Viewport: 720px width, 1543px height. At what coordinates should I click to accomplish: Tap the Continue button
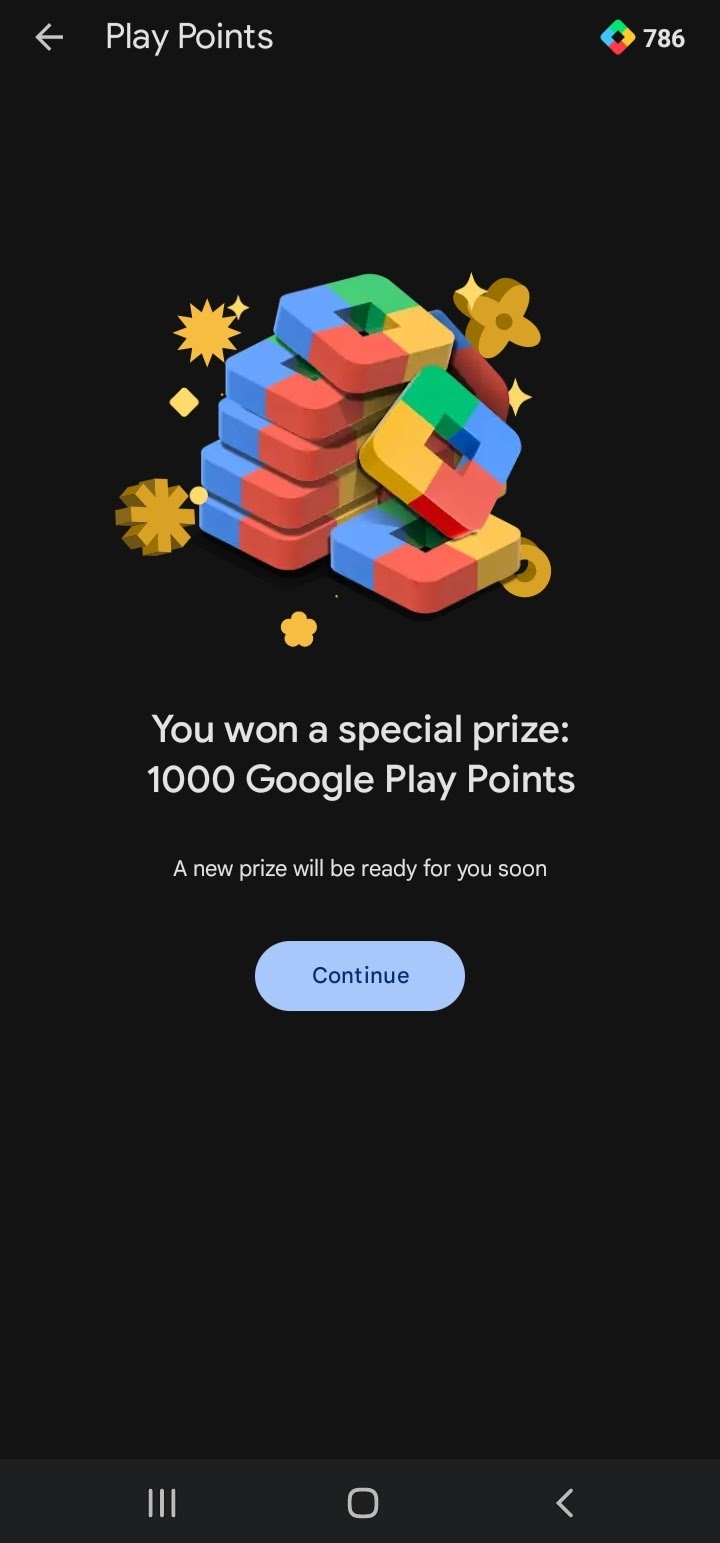point(360,975)
